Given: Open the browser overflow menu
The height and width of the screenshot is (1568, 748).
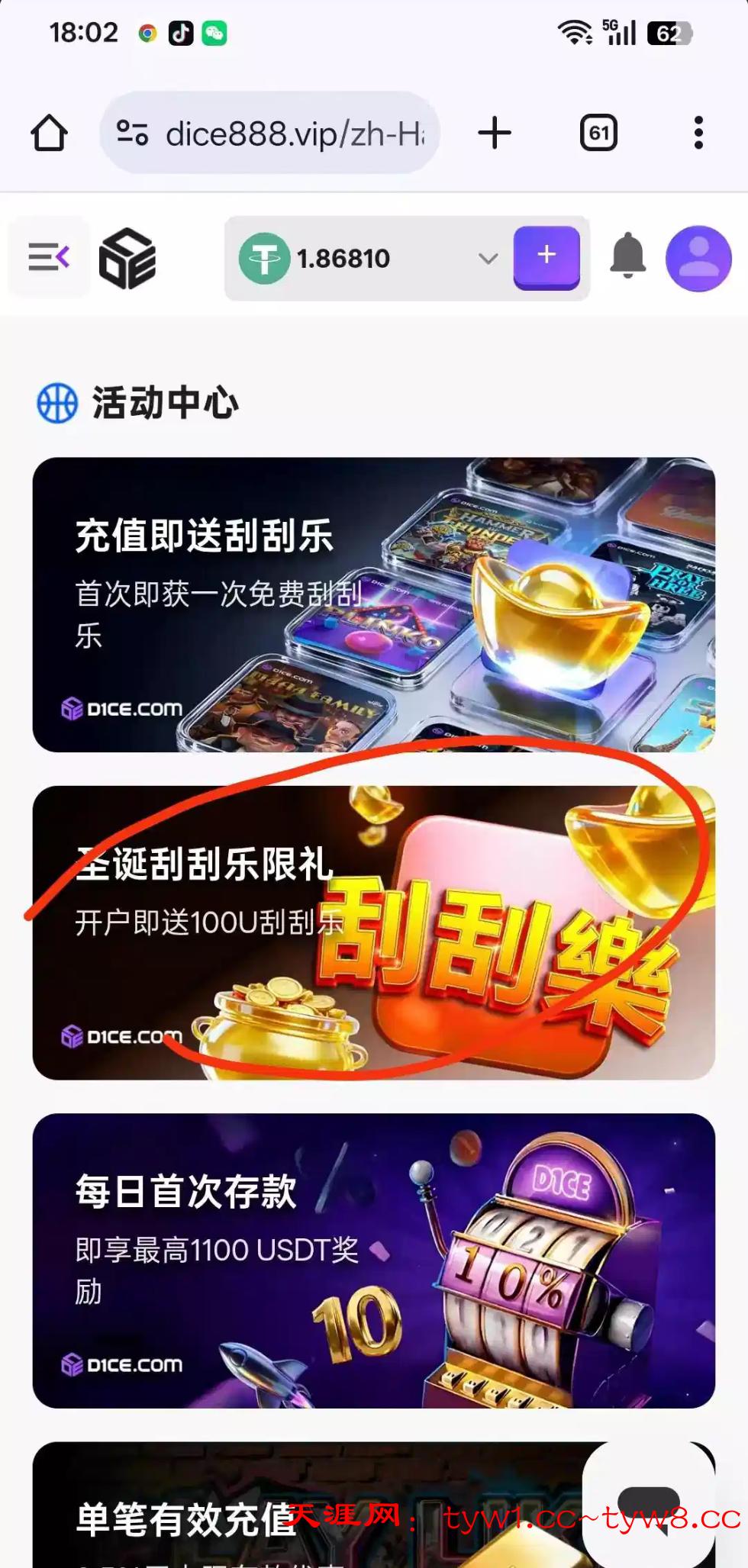Looking at the screenshot, I should pos(698,134).
